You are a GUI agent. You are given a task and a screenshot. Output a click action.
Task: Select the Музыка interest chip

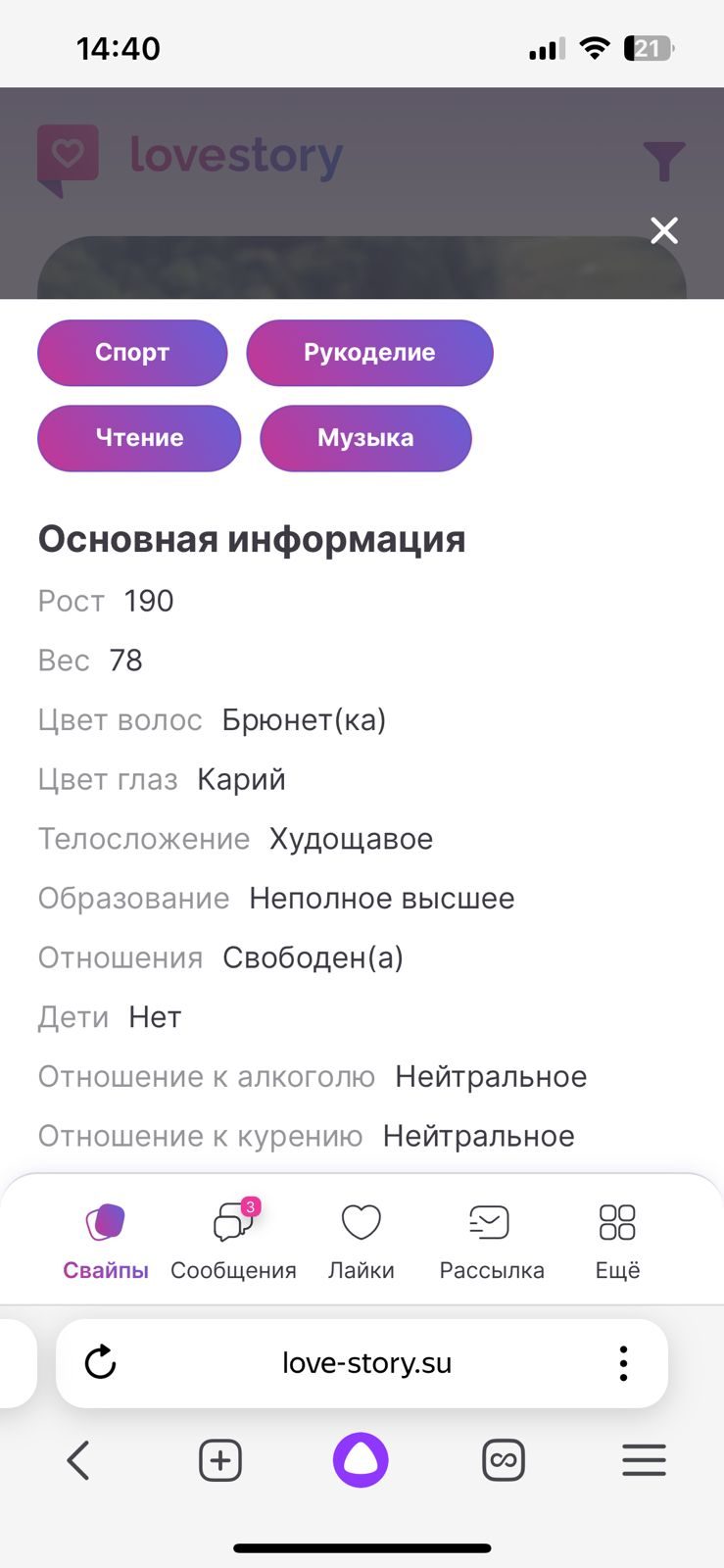(x=365, y=438)
